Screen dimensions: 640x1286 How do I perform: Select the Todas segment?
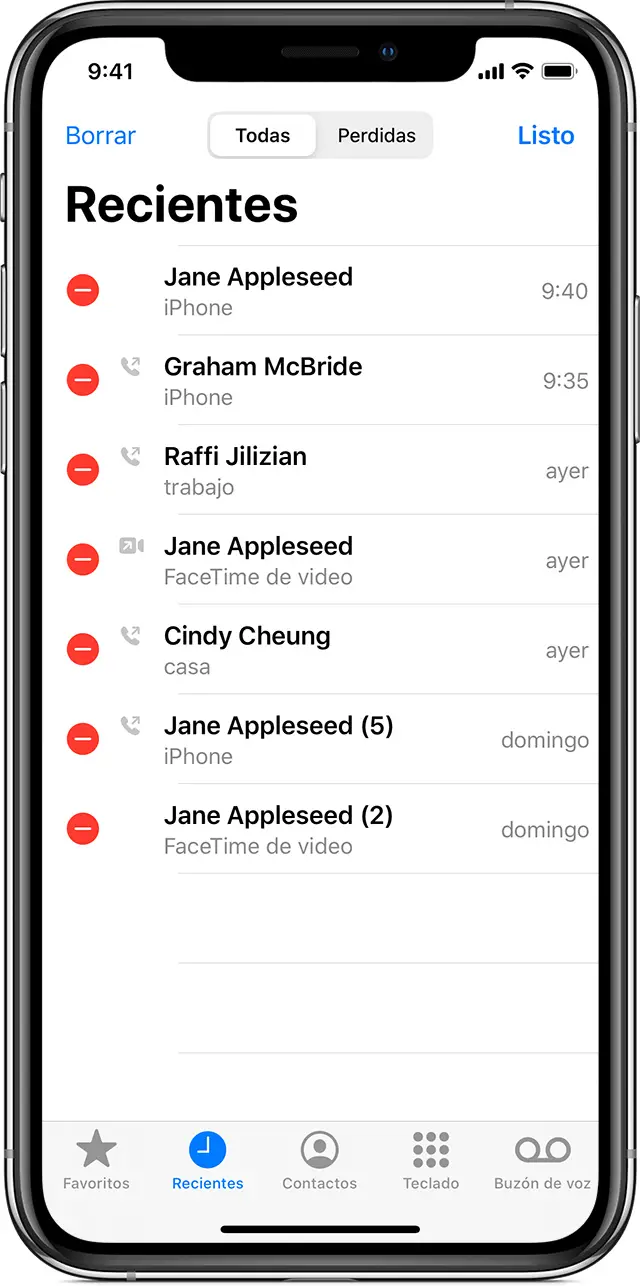click(x=263, y=136)
